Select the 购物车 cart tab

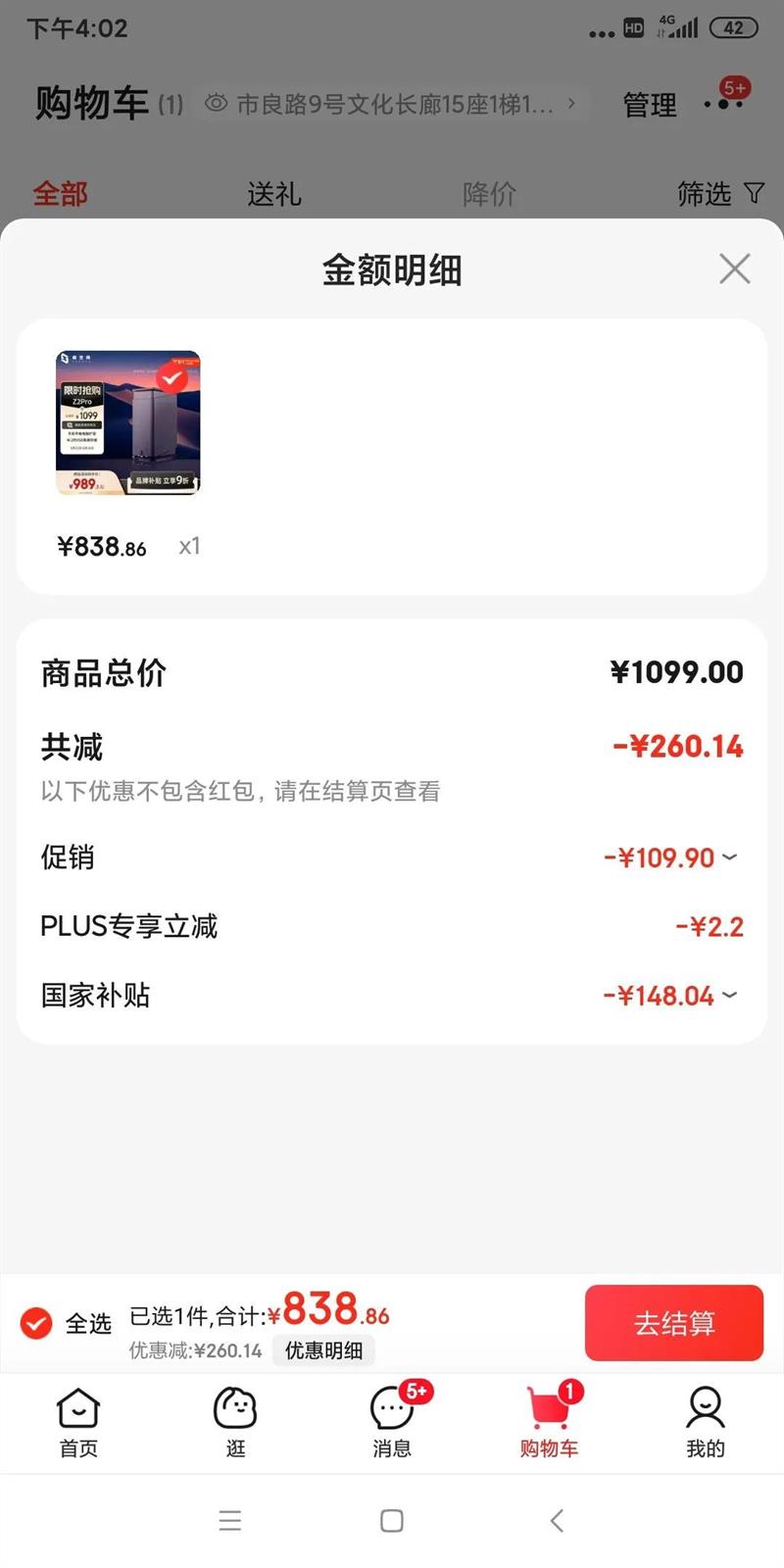[x=549, y=1421]
